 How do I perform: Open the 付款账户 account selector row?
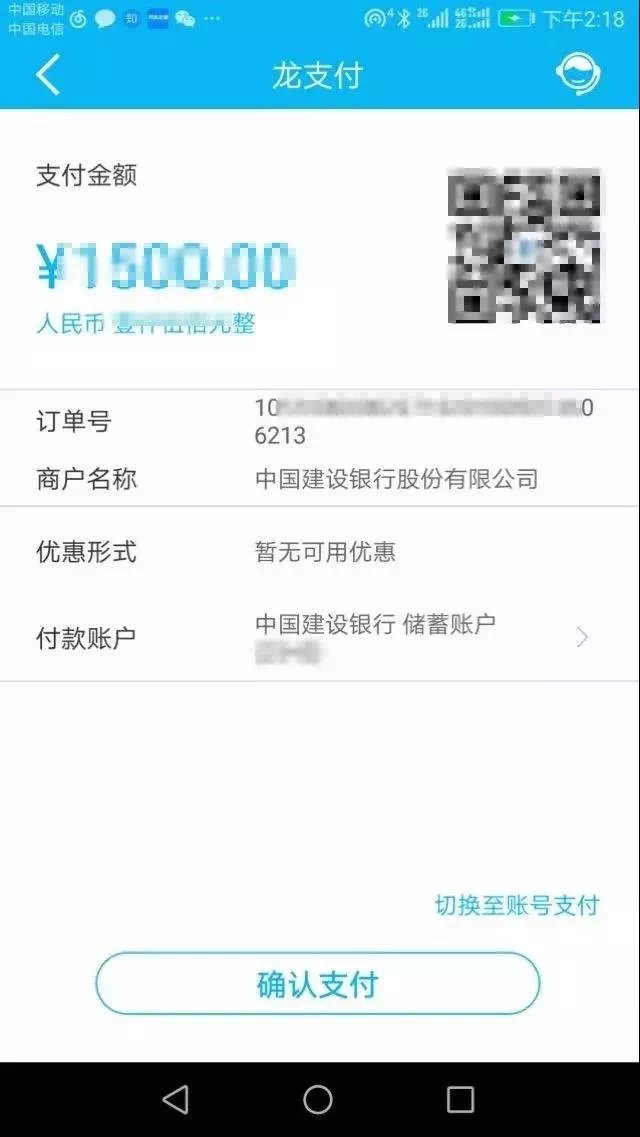pyautogui.click(x=320, y=638)
